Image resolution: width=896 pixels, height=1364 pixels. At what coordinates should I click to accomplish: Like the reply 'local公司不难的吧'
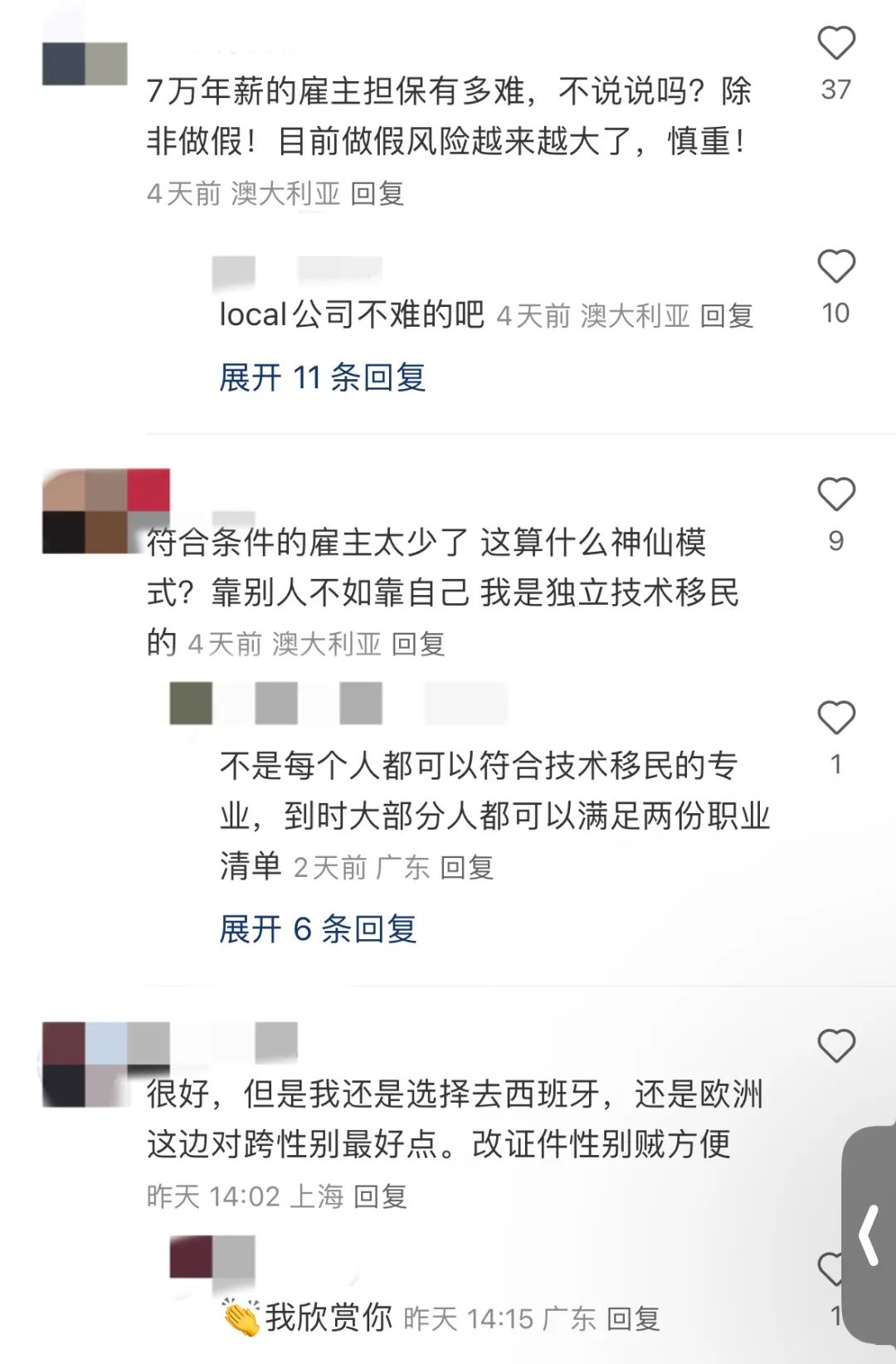835,266
